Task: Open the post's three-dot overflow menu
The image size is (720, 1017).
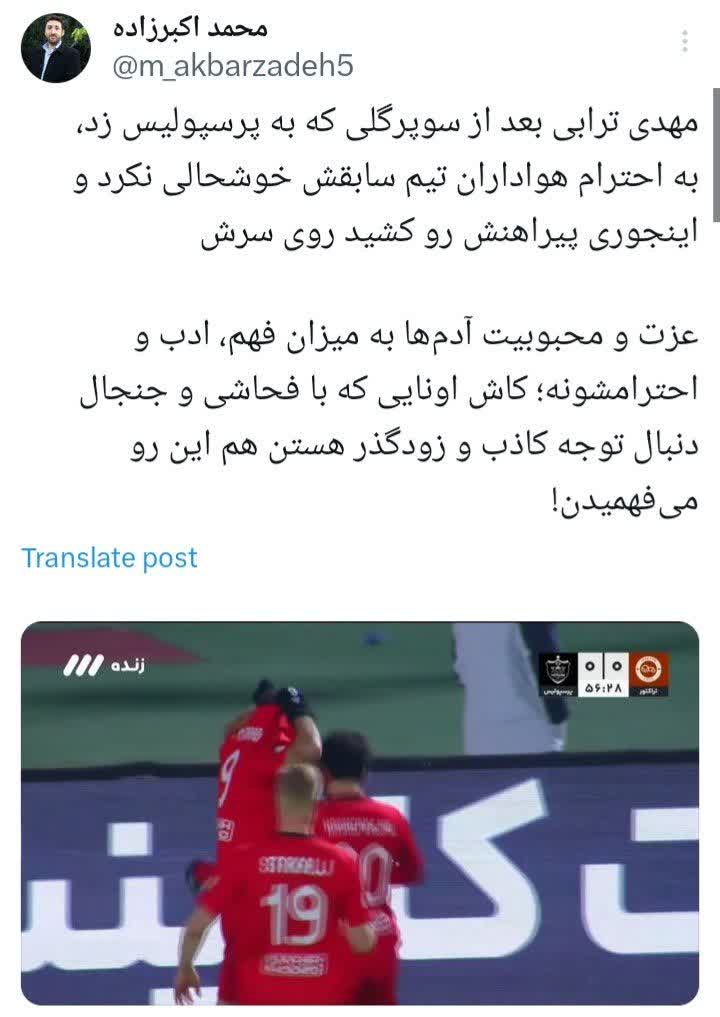Action: [x=685, y=41]
